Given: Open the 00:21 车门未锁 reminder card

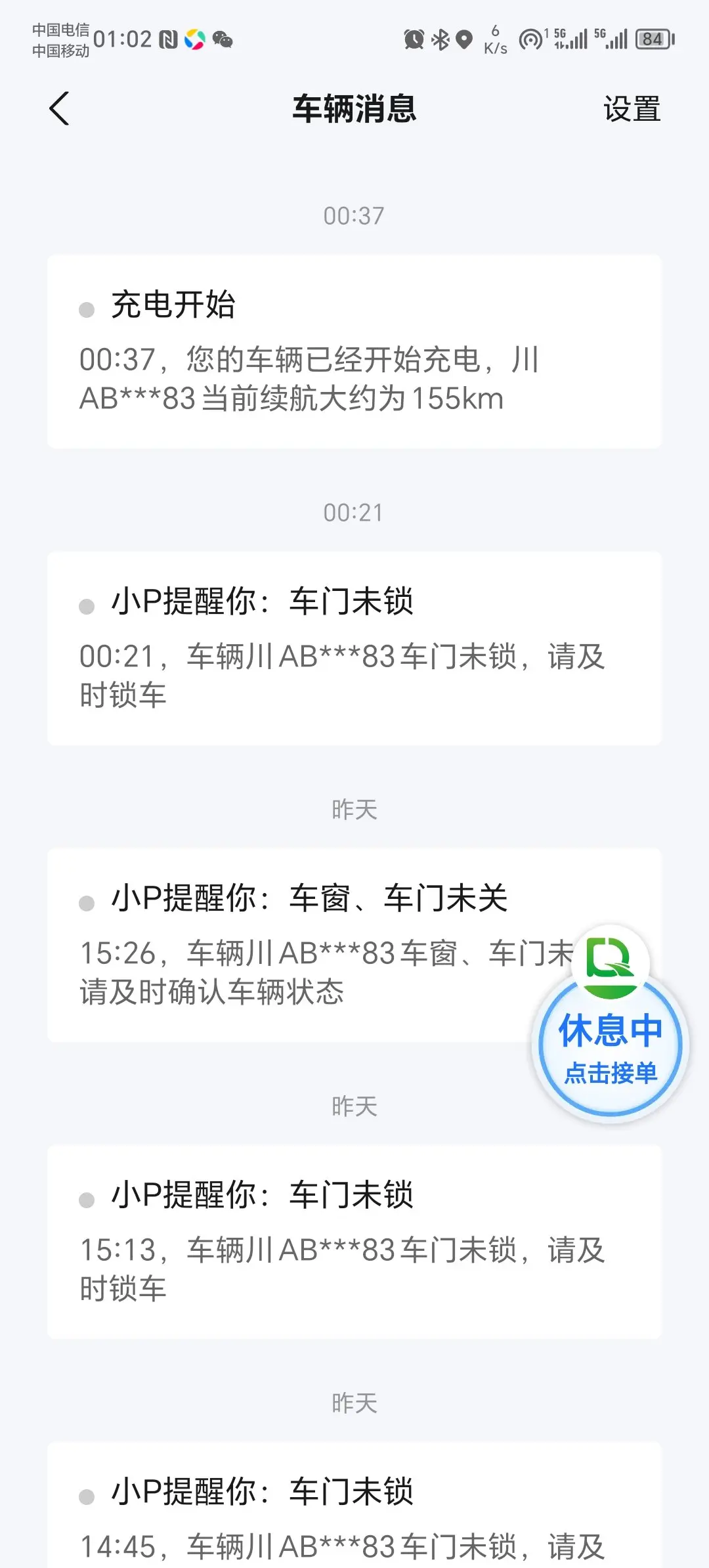Looking at the screenshot, I should point(354,648).
